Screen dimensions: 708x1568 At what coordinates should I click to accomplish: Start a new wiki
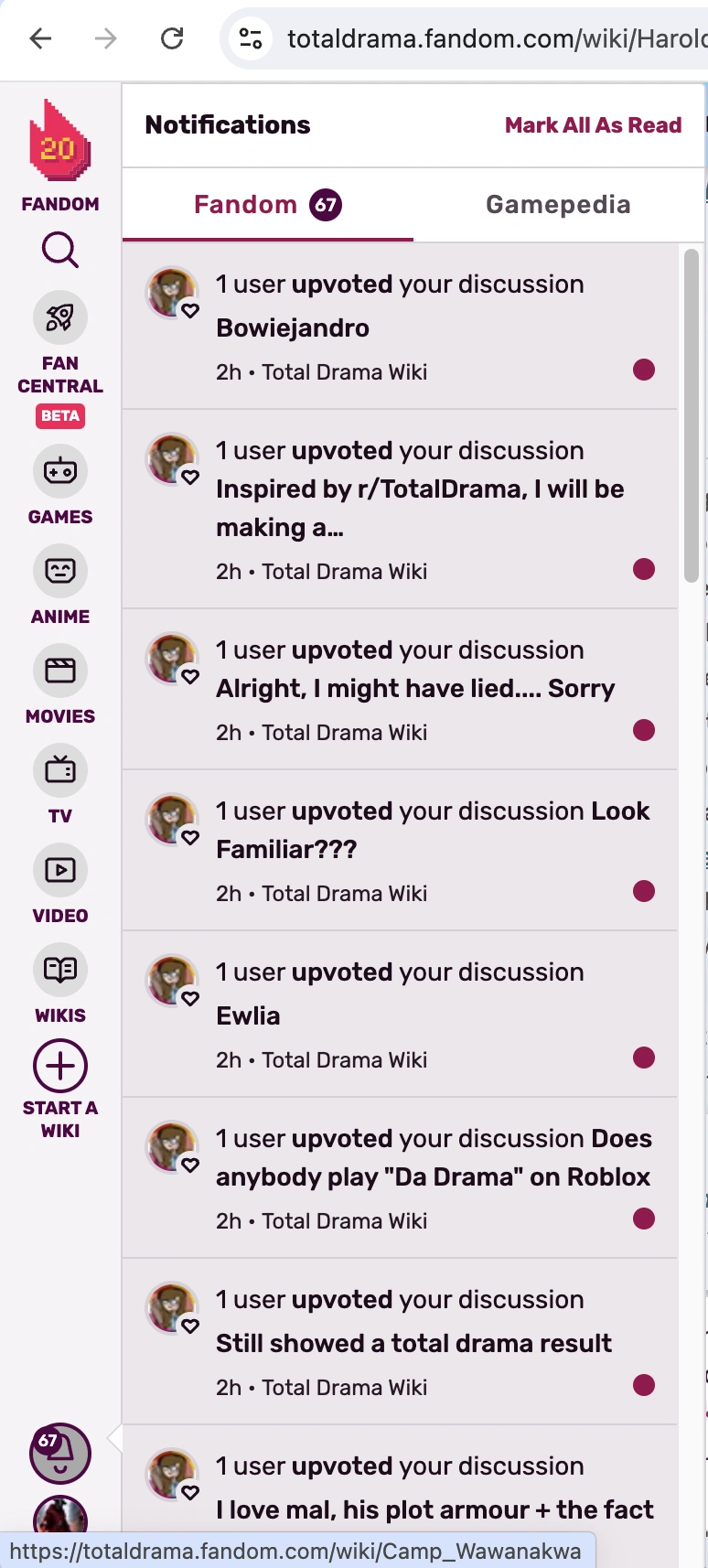pyautogui.click(x=60, y=1088)
